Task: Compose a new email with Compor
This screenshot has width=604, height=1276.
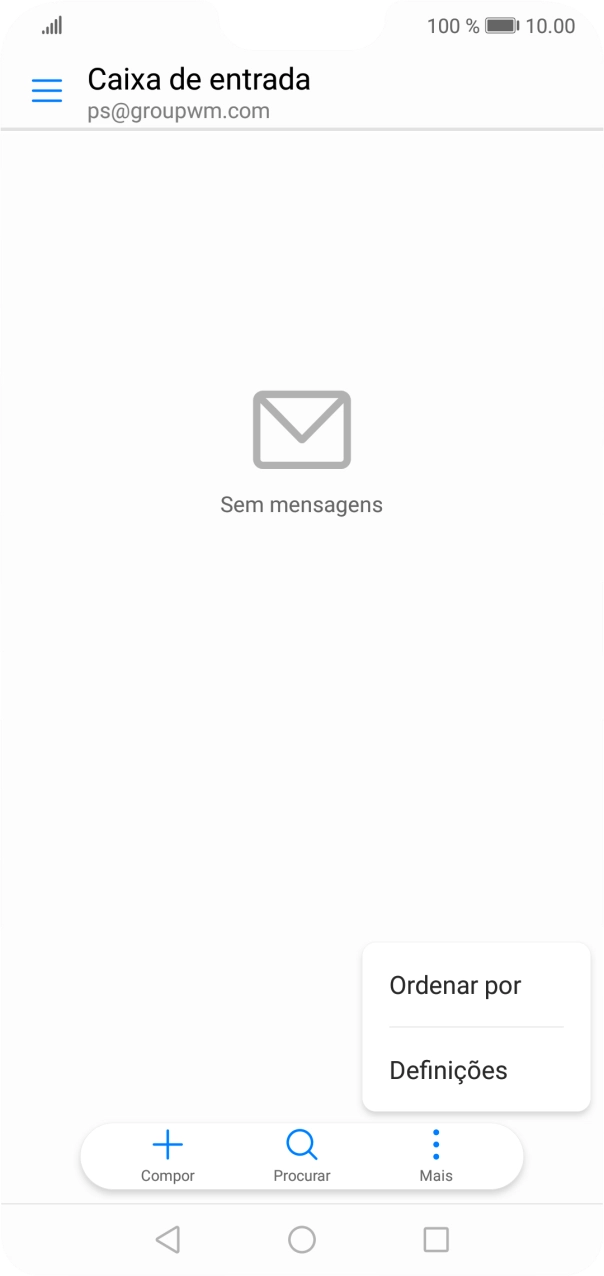Action: tap(168, 1155)
